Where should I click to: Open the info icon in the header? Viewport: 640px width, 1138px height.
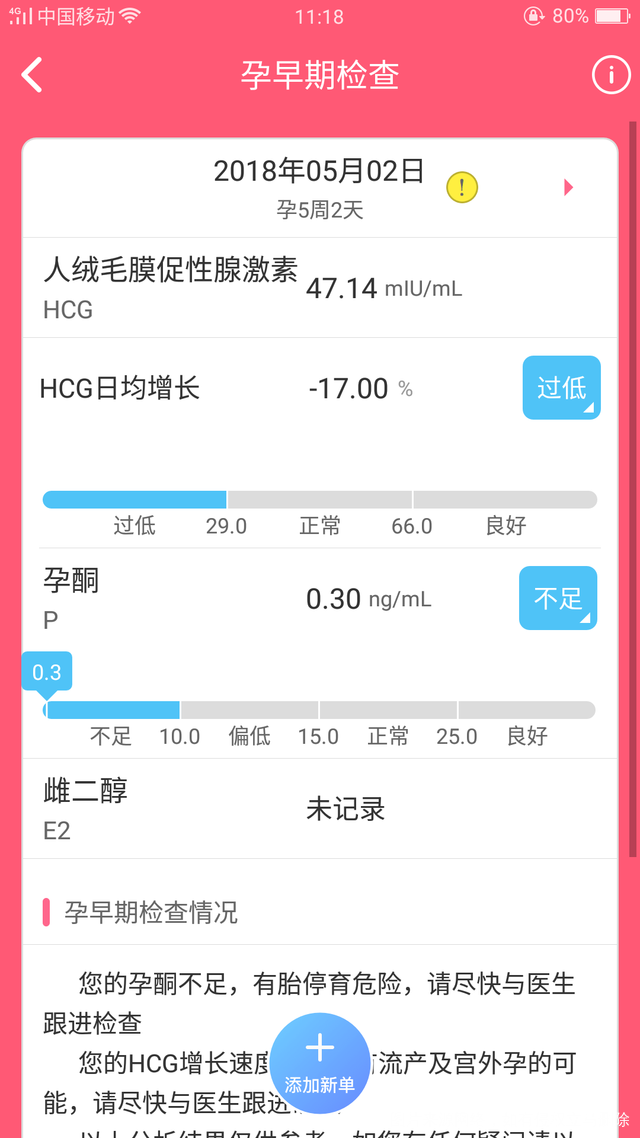[x=611, y=75]
